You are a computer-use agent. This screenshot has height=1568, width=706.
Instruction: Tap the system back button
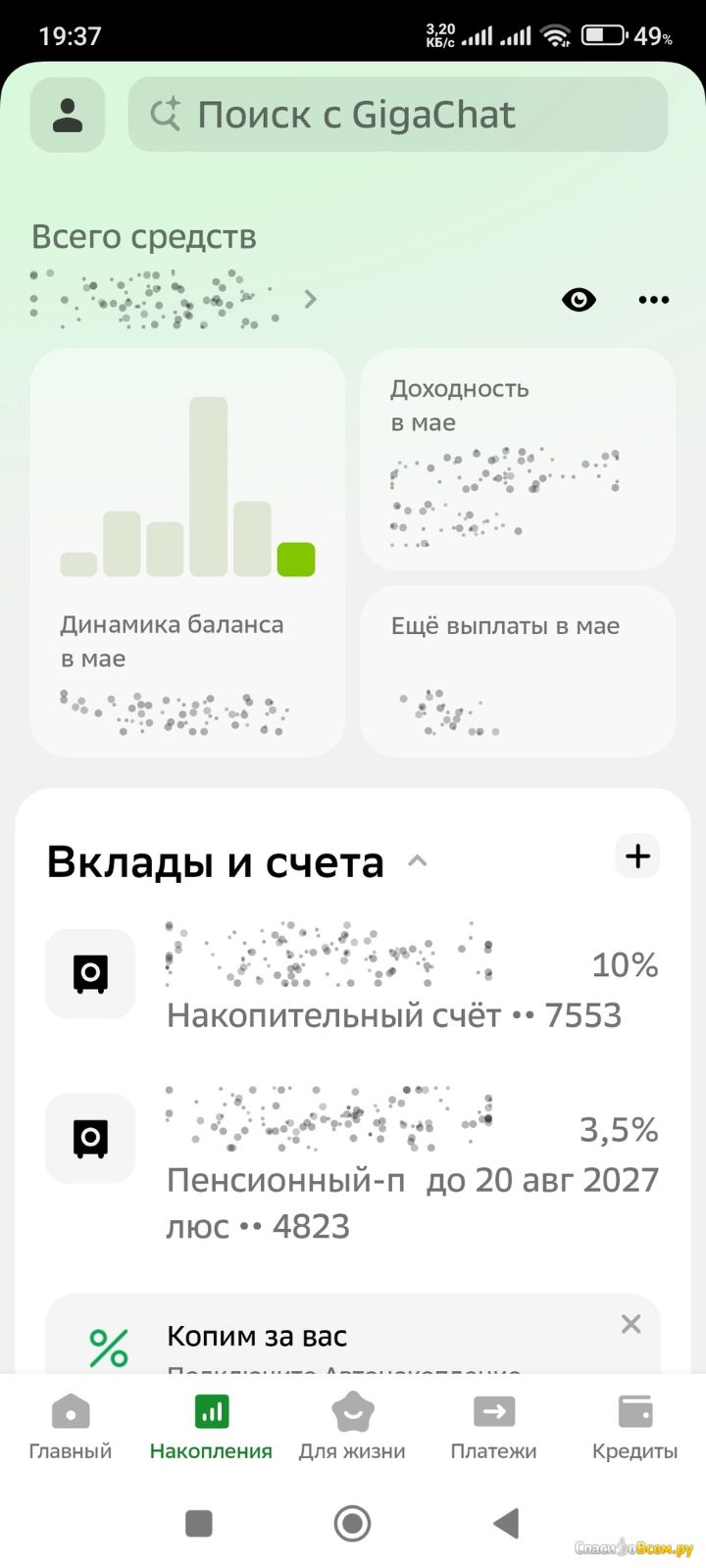click(x=506, y=1523)
